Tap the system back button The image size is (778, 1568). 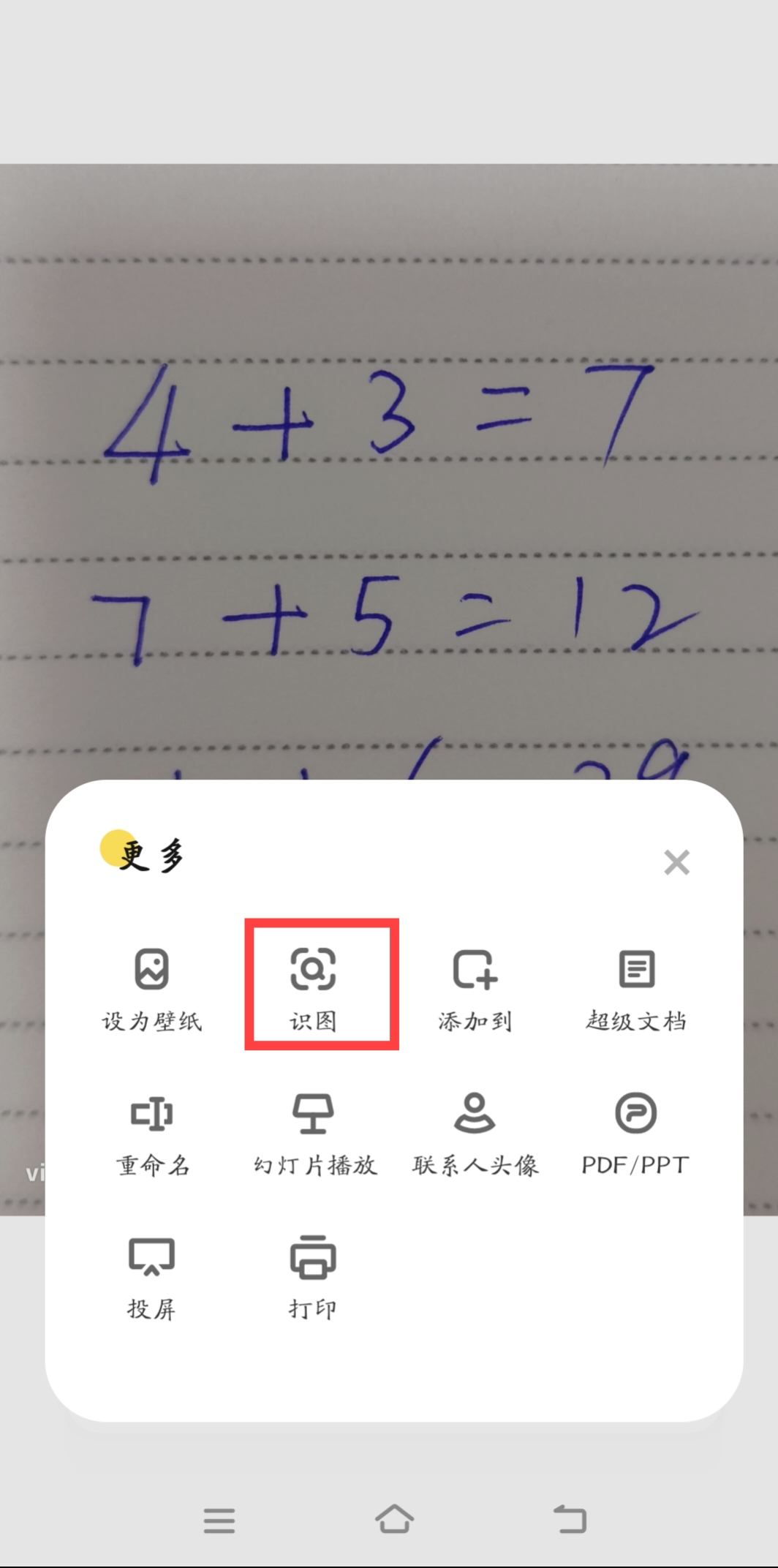(x=570, y=1519)
